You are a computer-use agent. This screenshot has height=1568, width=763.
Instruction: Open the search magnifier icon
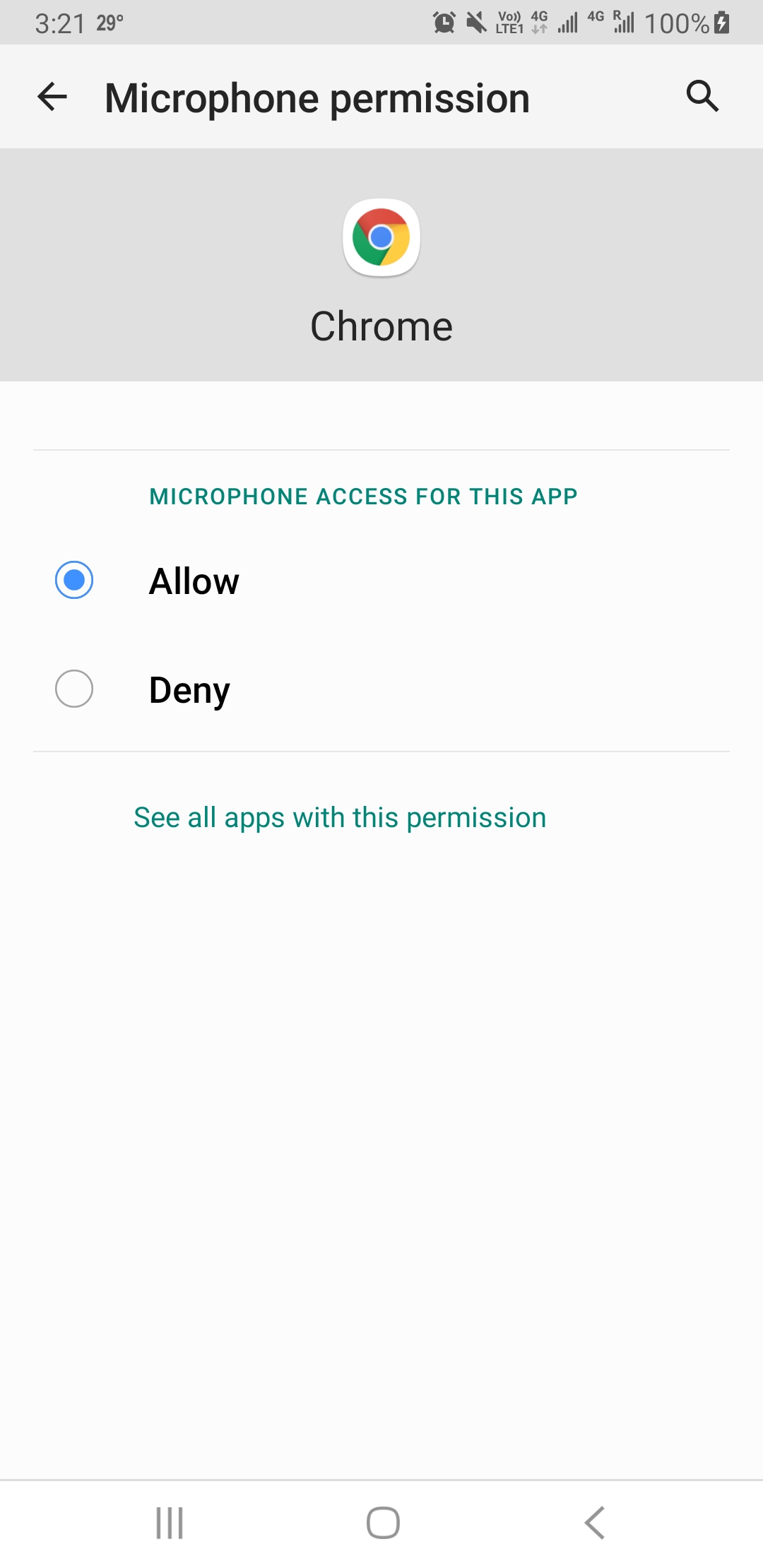coord(702,96)
